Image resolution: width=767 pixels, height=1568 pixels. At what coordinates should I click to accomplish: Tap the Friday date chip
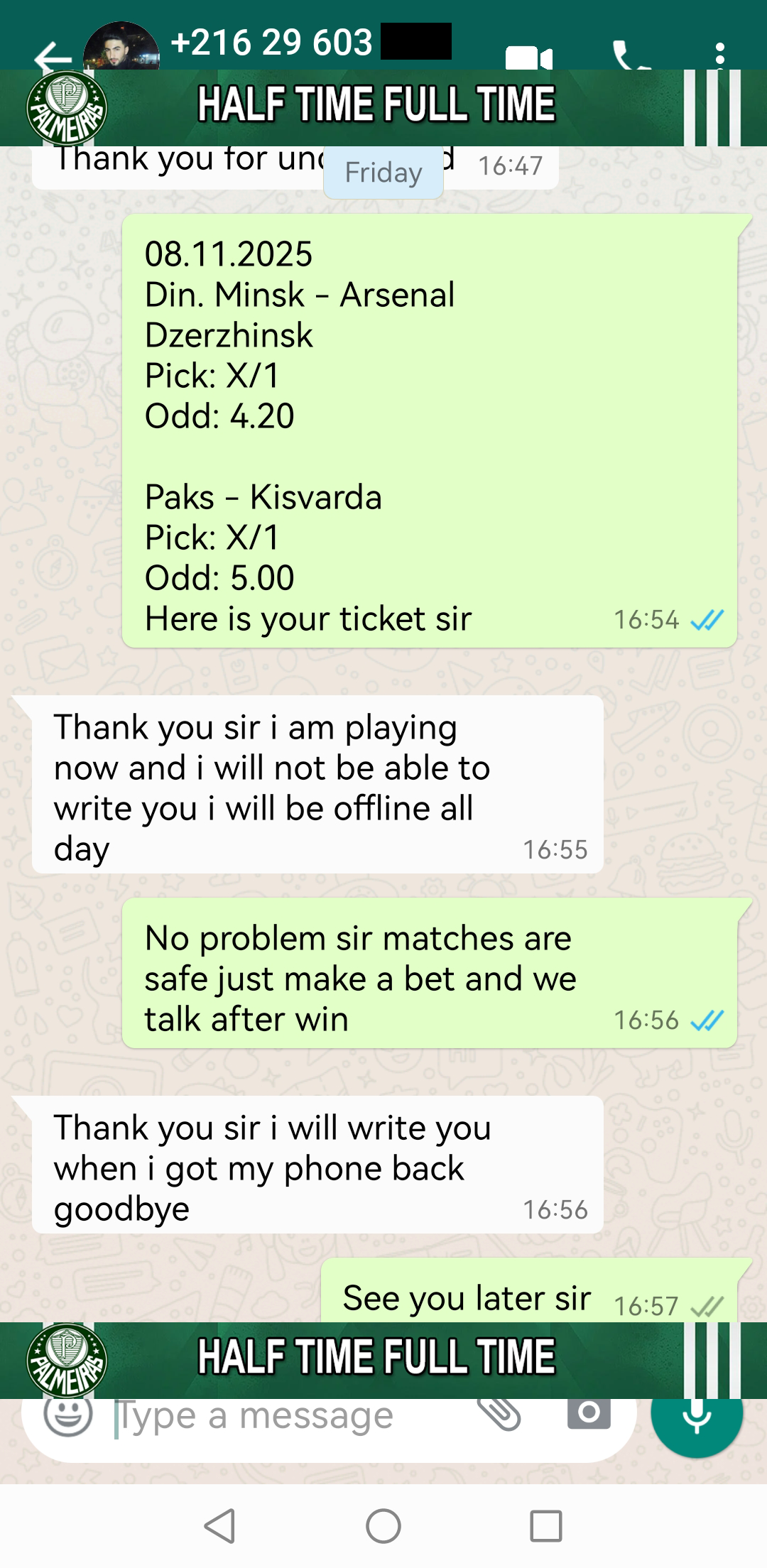[383, 170]
